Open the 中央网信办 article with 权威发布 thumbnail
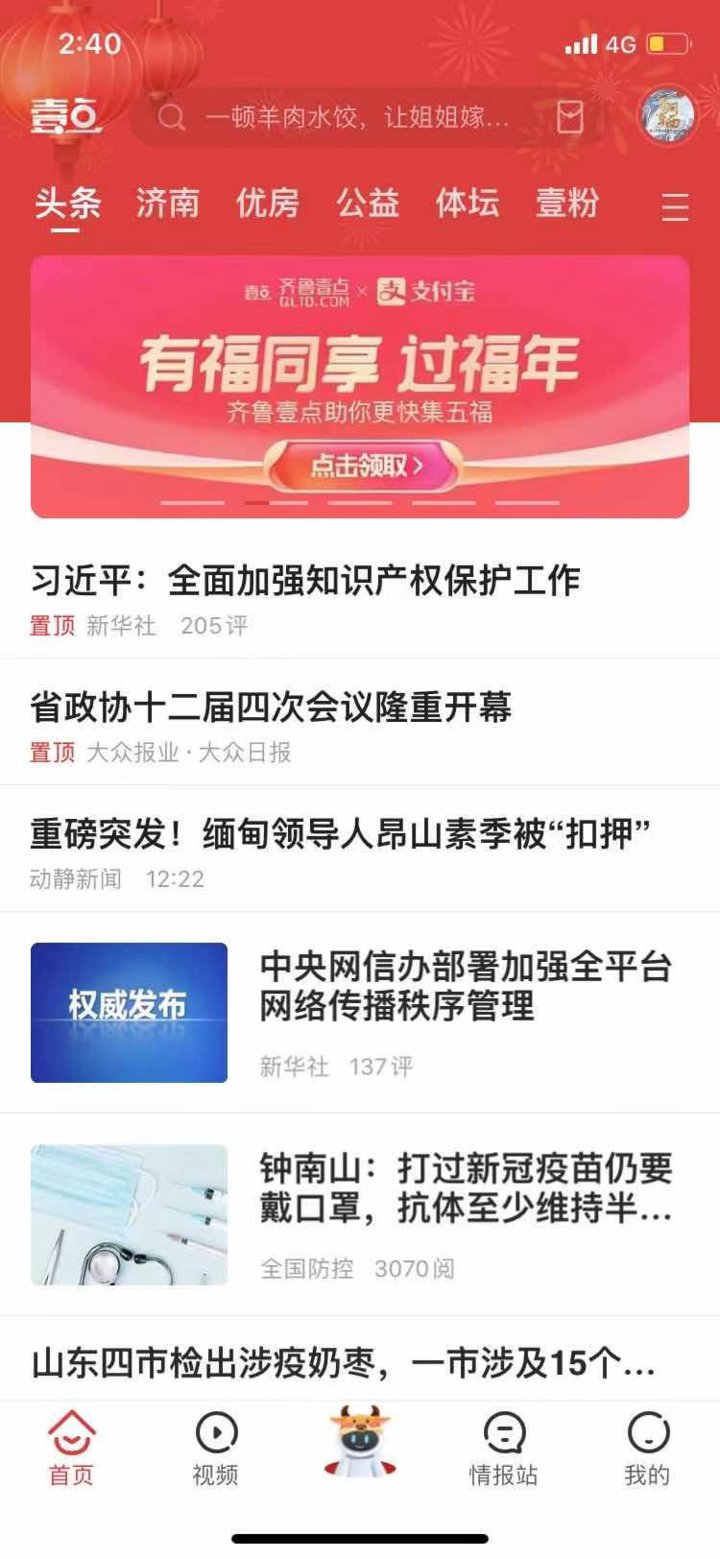The image size is (720, 1559). tap(465, 985)
